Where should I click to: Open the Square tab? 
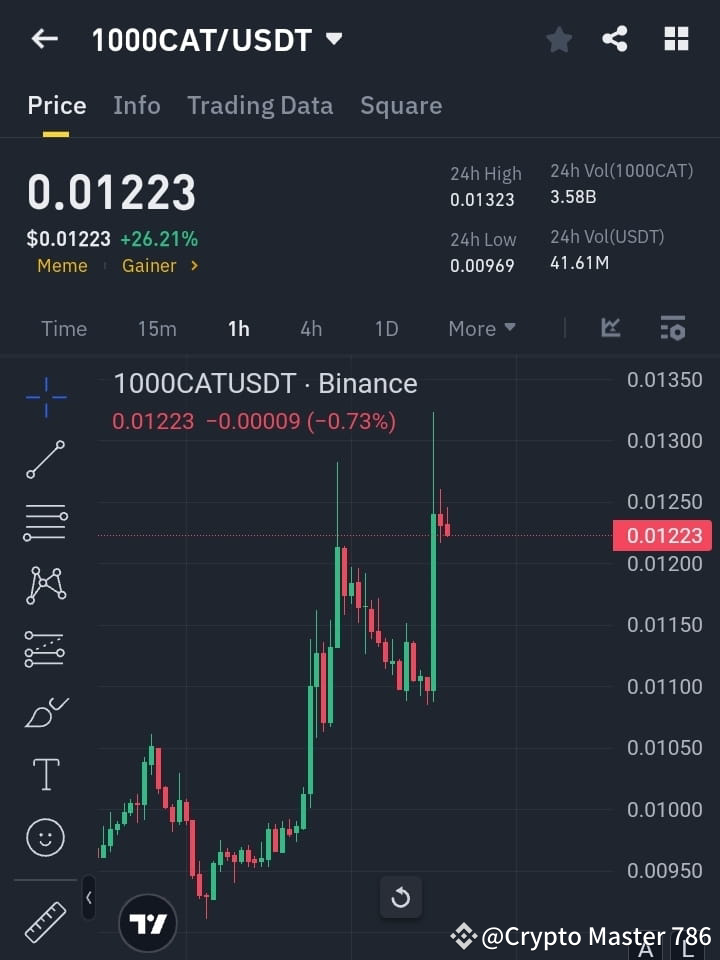[401, 105]
